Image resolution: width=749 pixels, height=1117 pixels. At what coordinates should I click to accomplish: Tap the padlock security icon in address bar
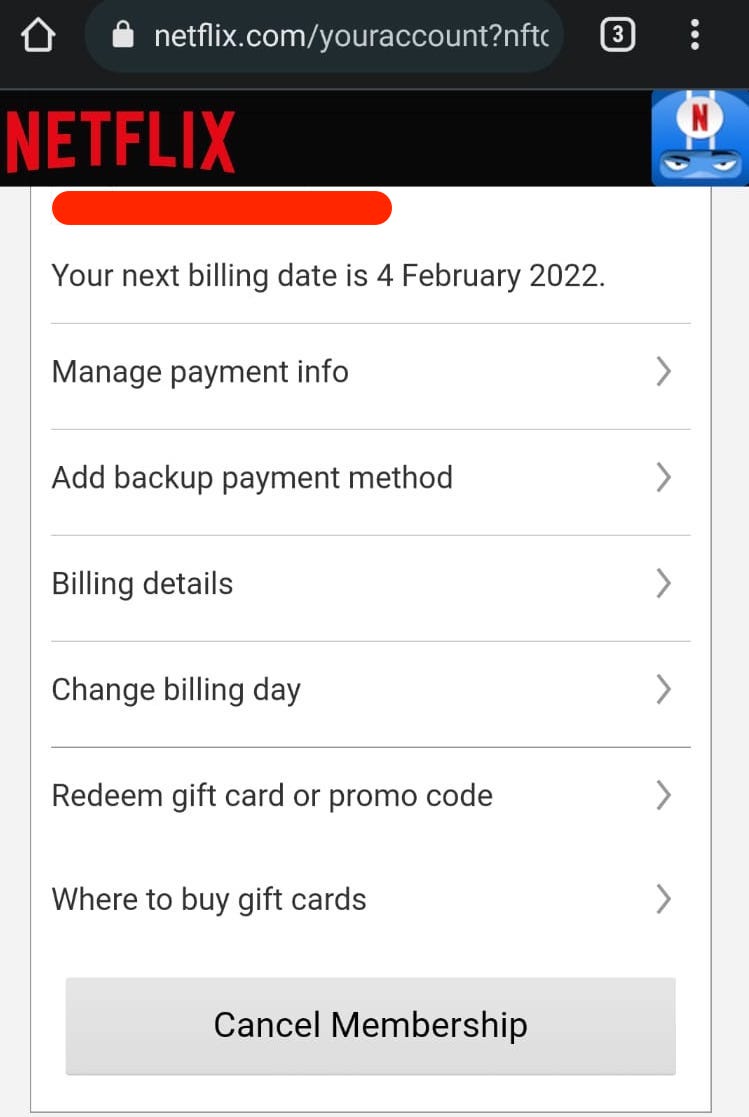coord(122,34)
